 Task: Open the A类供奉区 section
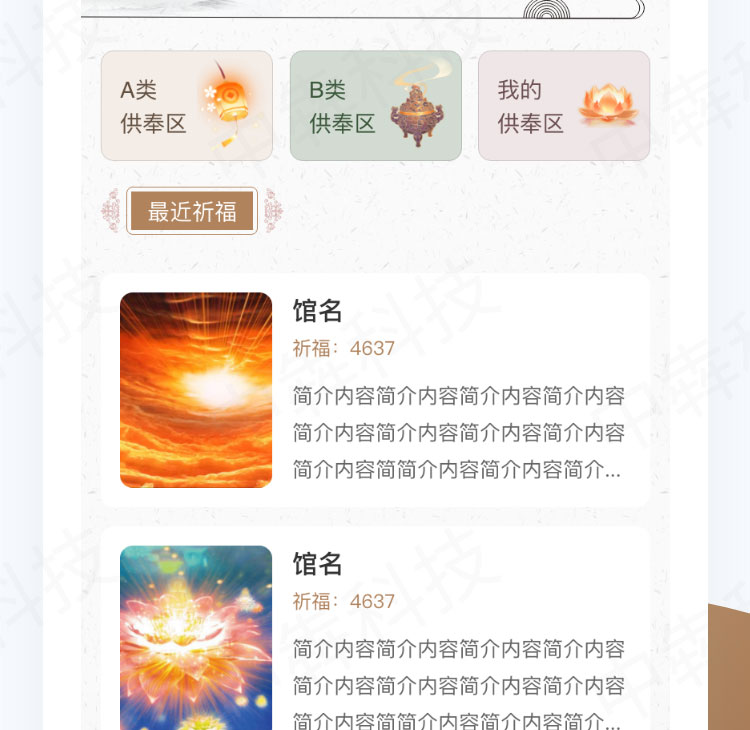[x=186, y=106]
